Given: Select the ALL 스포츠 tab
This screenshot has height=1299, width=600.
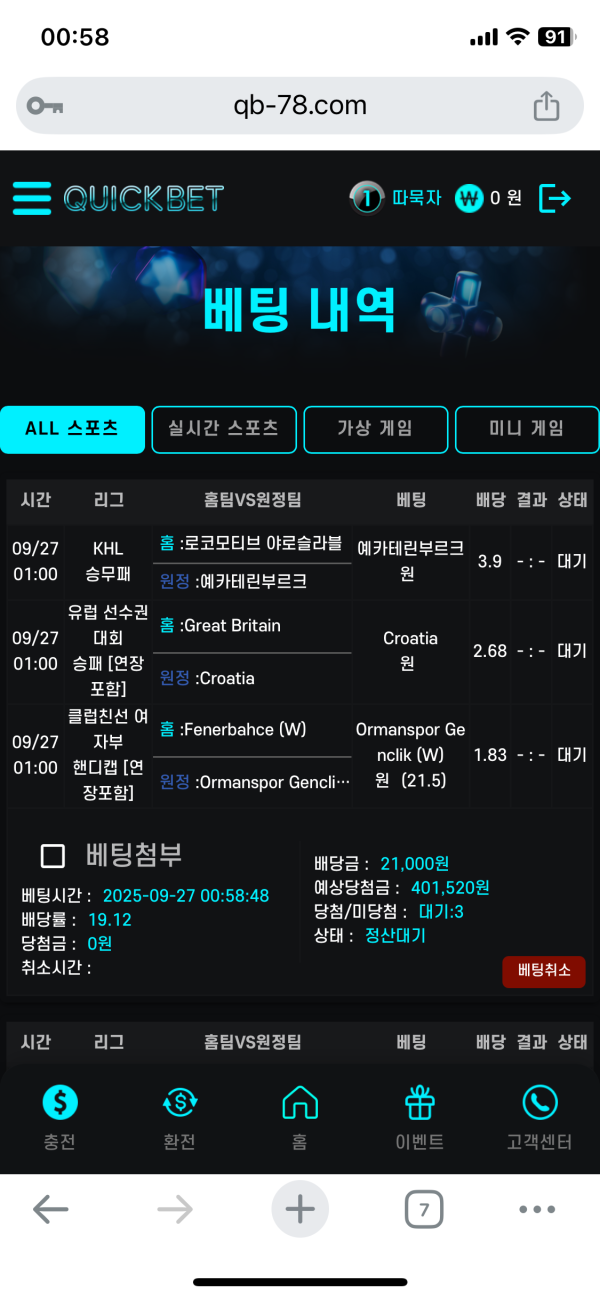Looking at the screenshot, I should (72, 429).
